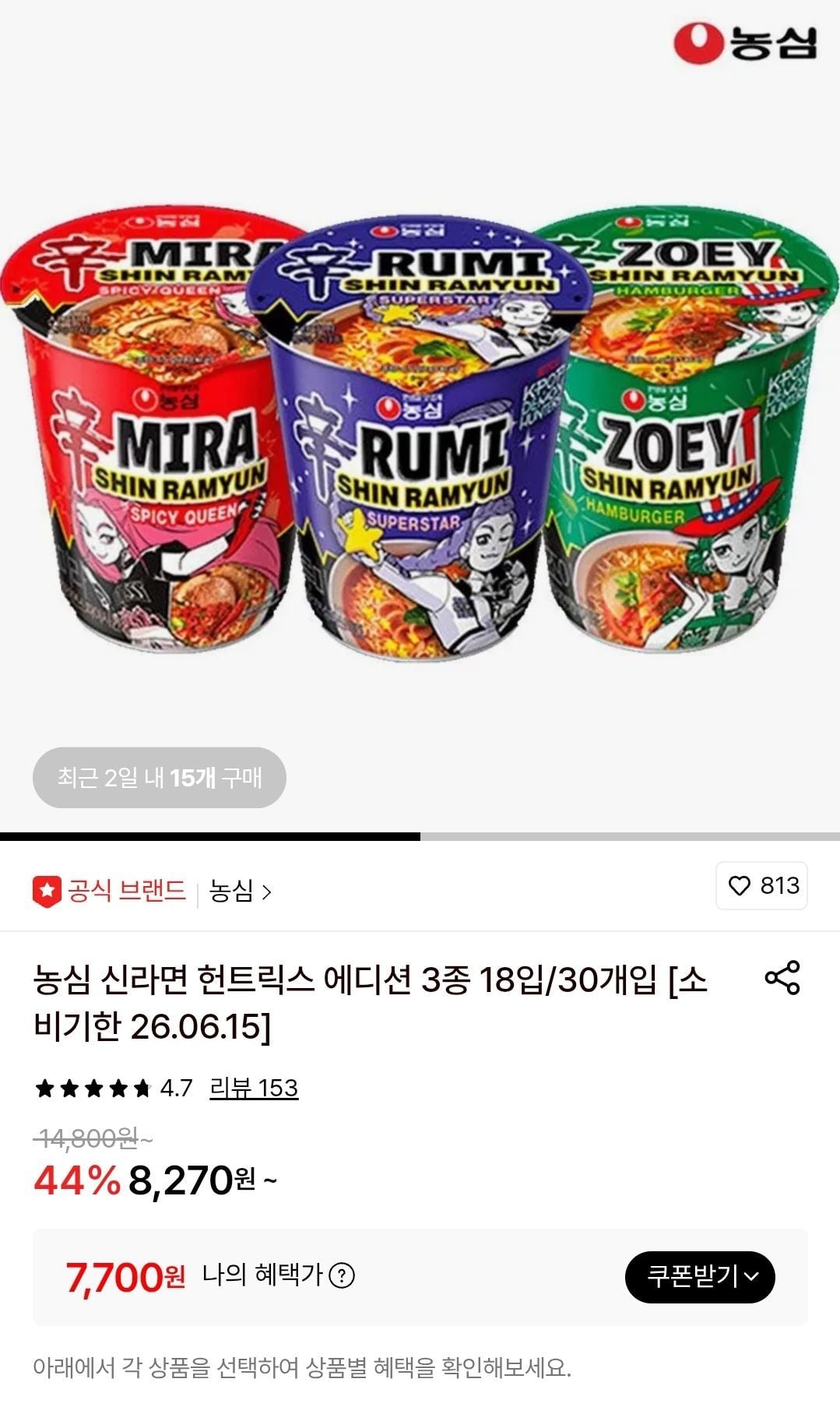Image resolution: width=840 pixels, height=1414 pixels.
Task: Open the 농심 brand store link
Action: coord(240,892)
